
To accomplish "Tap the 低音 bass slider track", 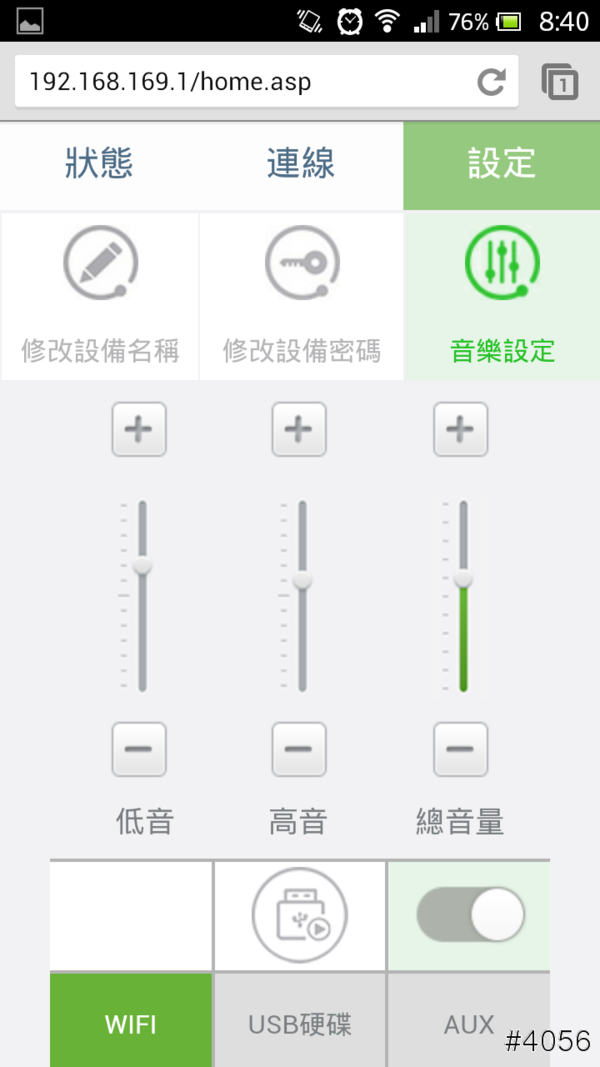I will (142, 630).
